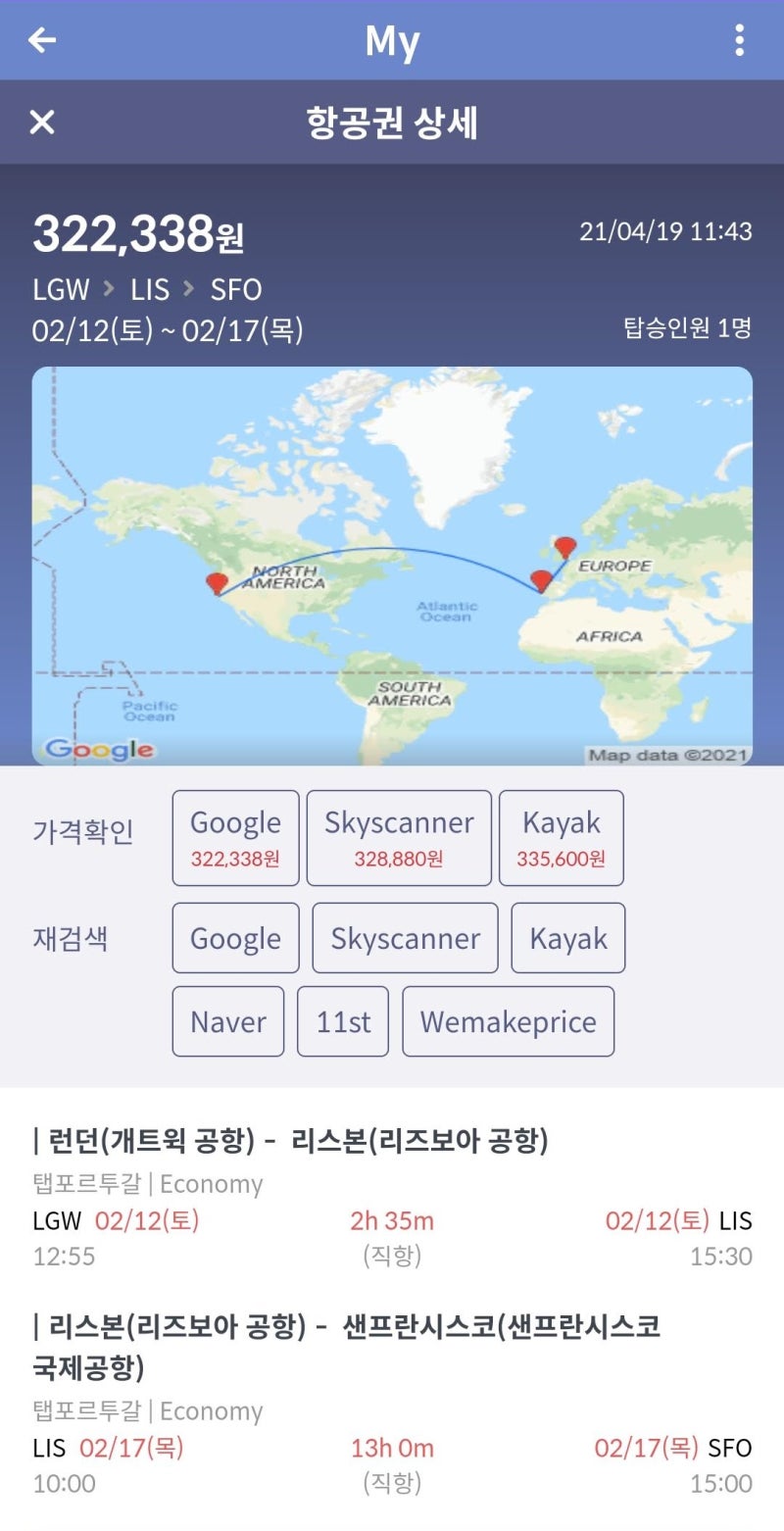
Task: Re-search this flight on Wemakeprice
Action: click(508, 1021)
